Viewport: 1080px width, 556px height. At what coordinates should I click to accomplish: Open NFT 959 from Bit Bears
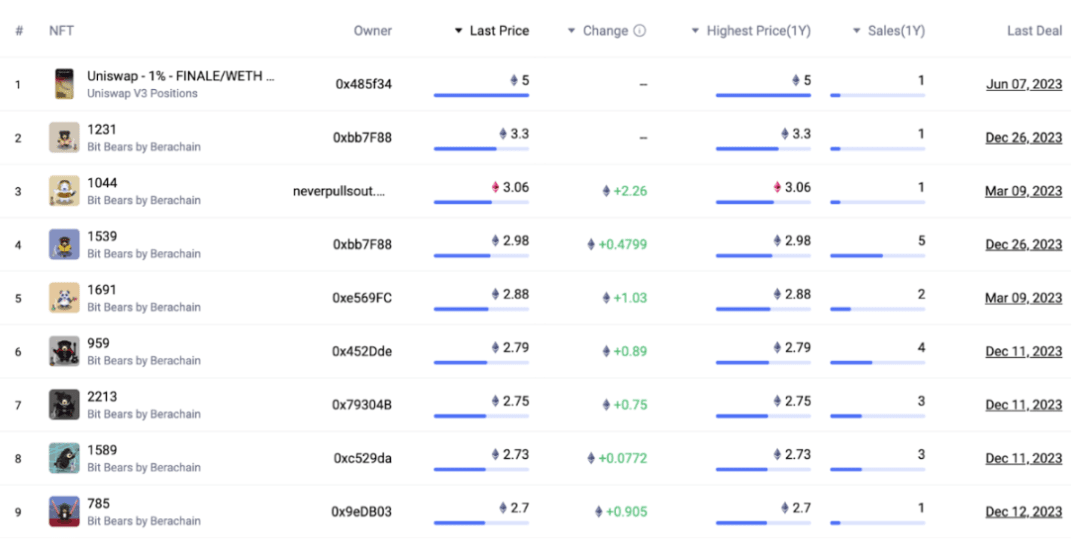coord(98,343)
